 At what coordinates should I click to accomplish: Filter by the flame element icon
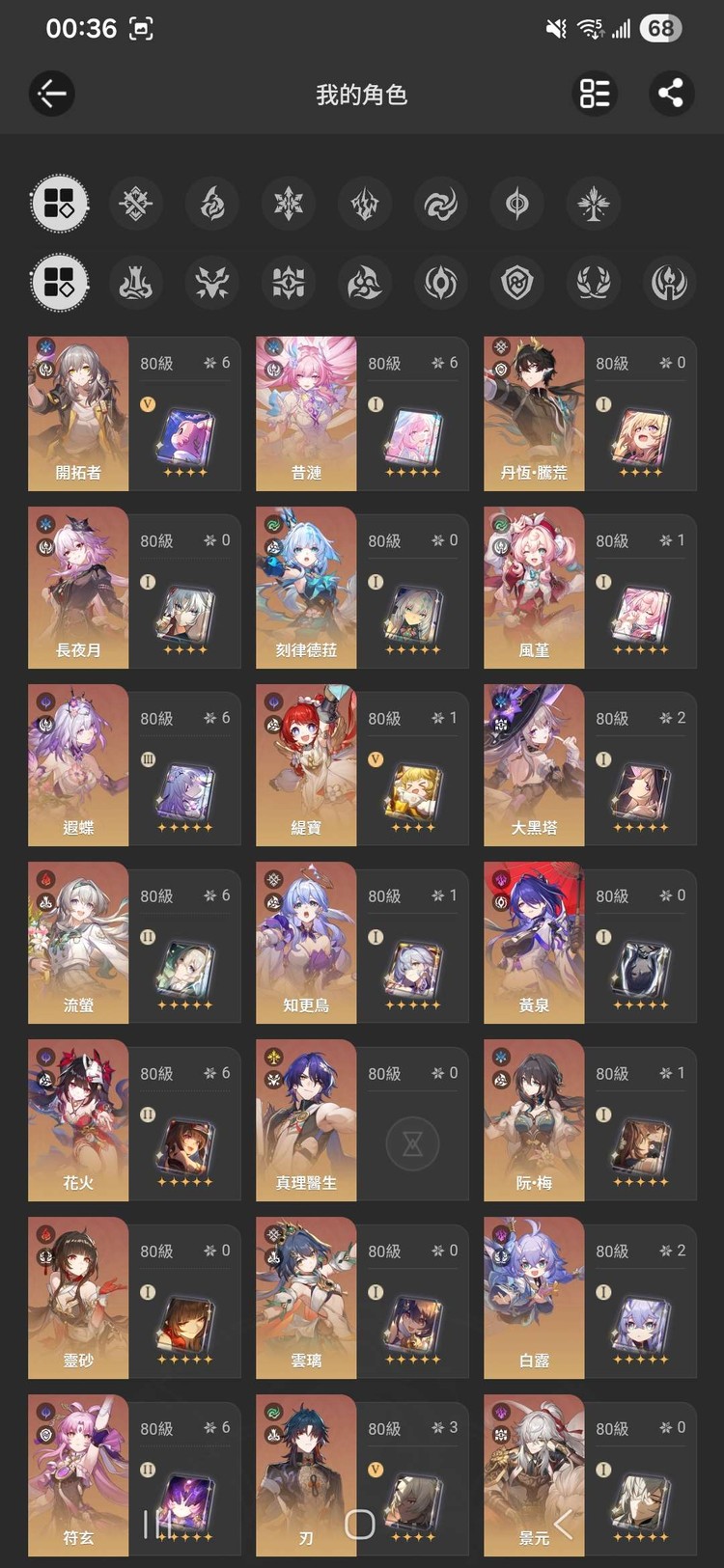pos(212,204)
